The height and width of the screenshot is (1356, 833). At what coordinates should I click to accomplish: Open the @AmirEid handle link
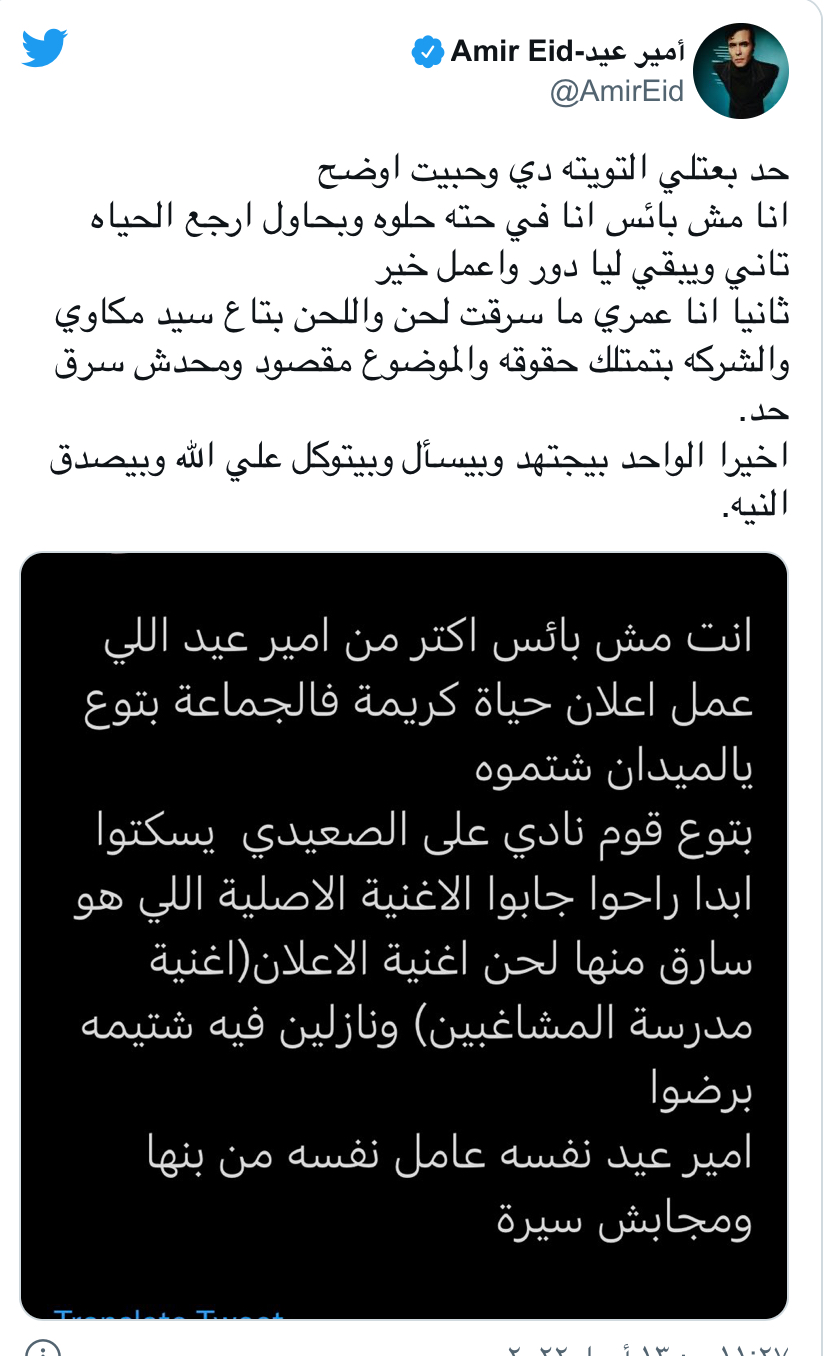pos(616,92)
